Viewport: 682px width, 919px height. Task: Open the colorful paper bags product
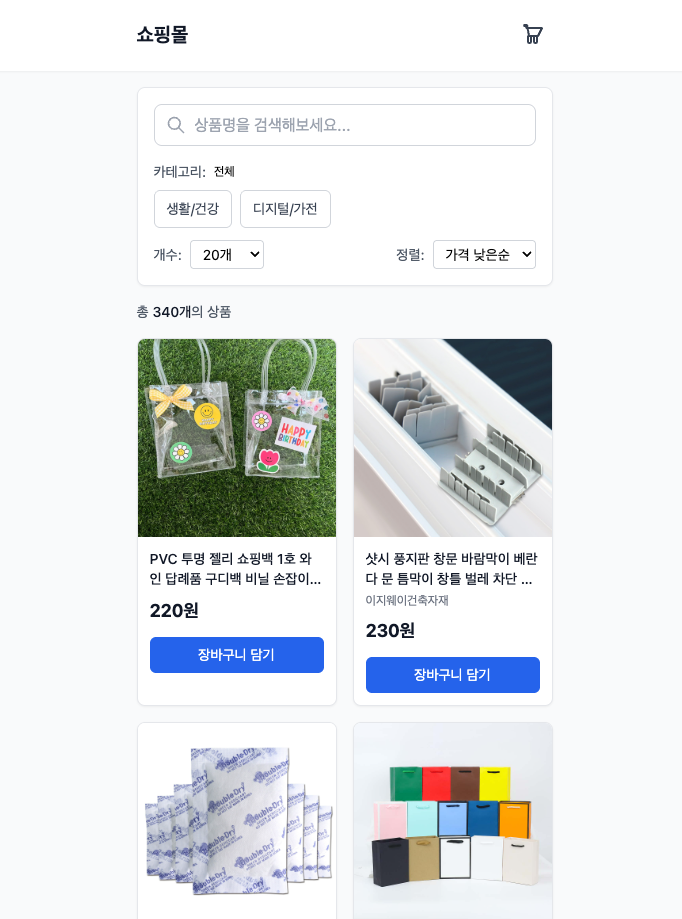453,820
